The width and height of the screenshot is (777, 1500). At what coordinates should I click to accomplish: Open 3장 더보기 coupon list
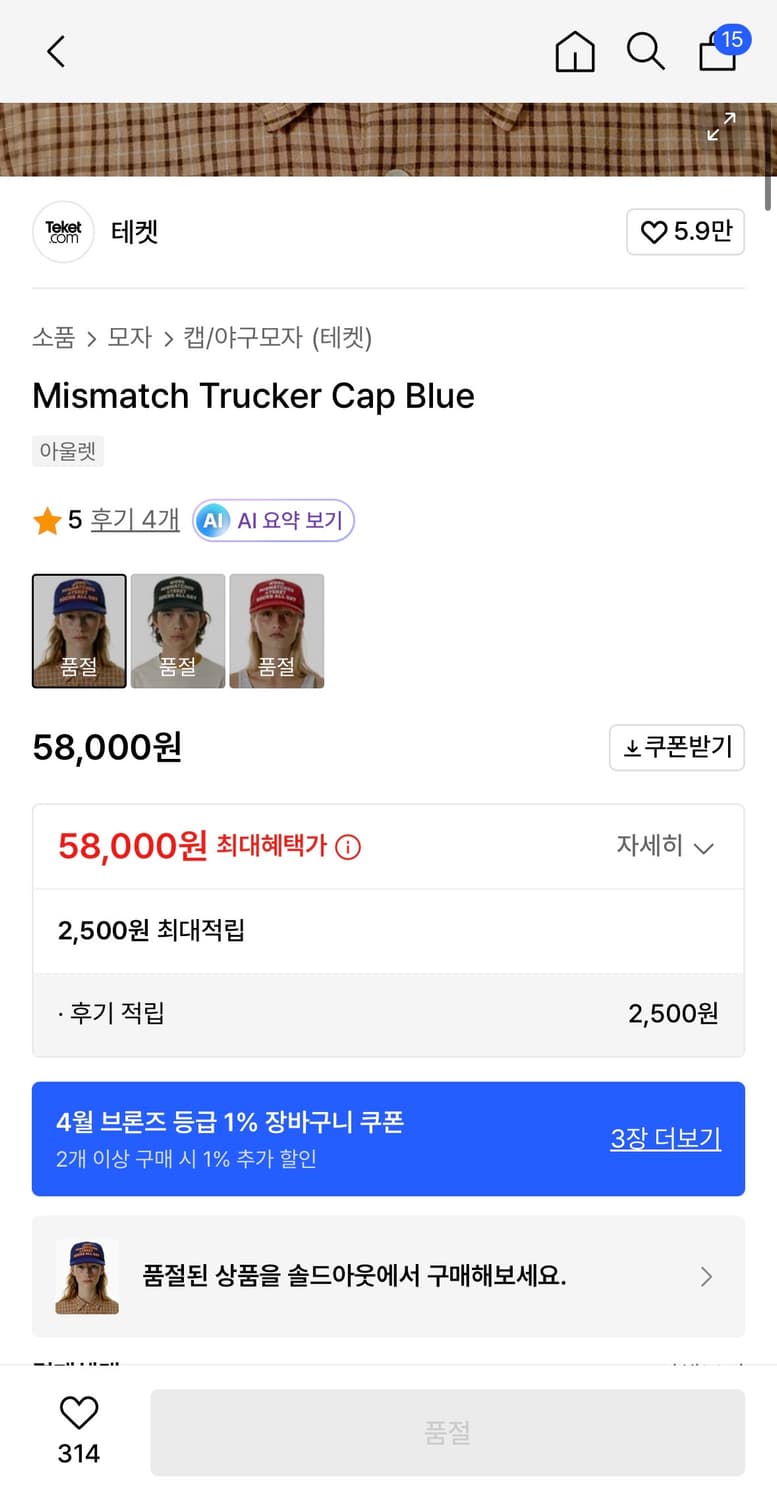(x=664, y=1139)
